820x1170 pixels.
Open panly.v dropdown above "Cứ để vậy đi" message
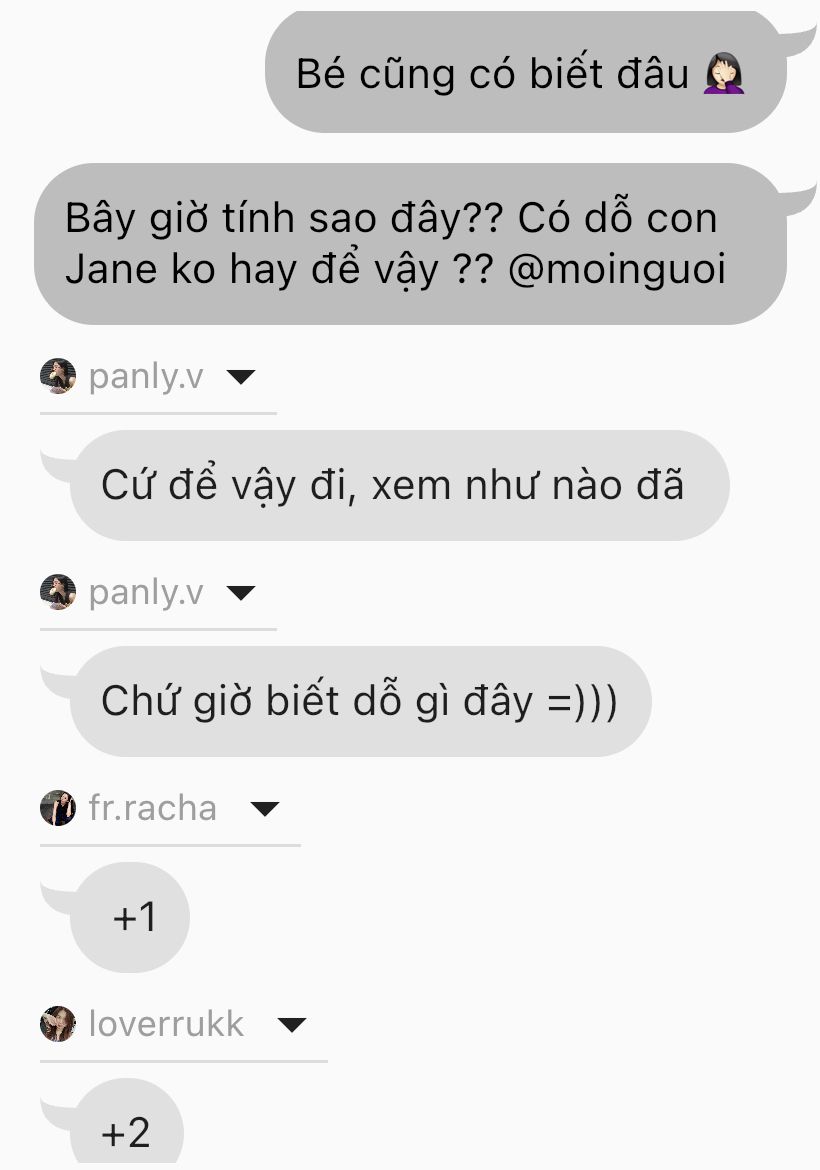tap(241, 378)
